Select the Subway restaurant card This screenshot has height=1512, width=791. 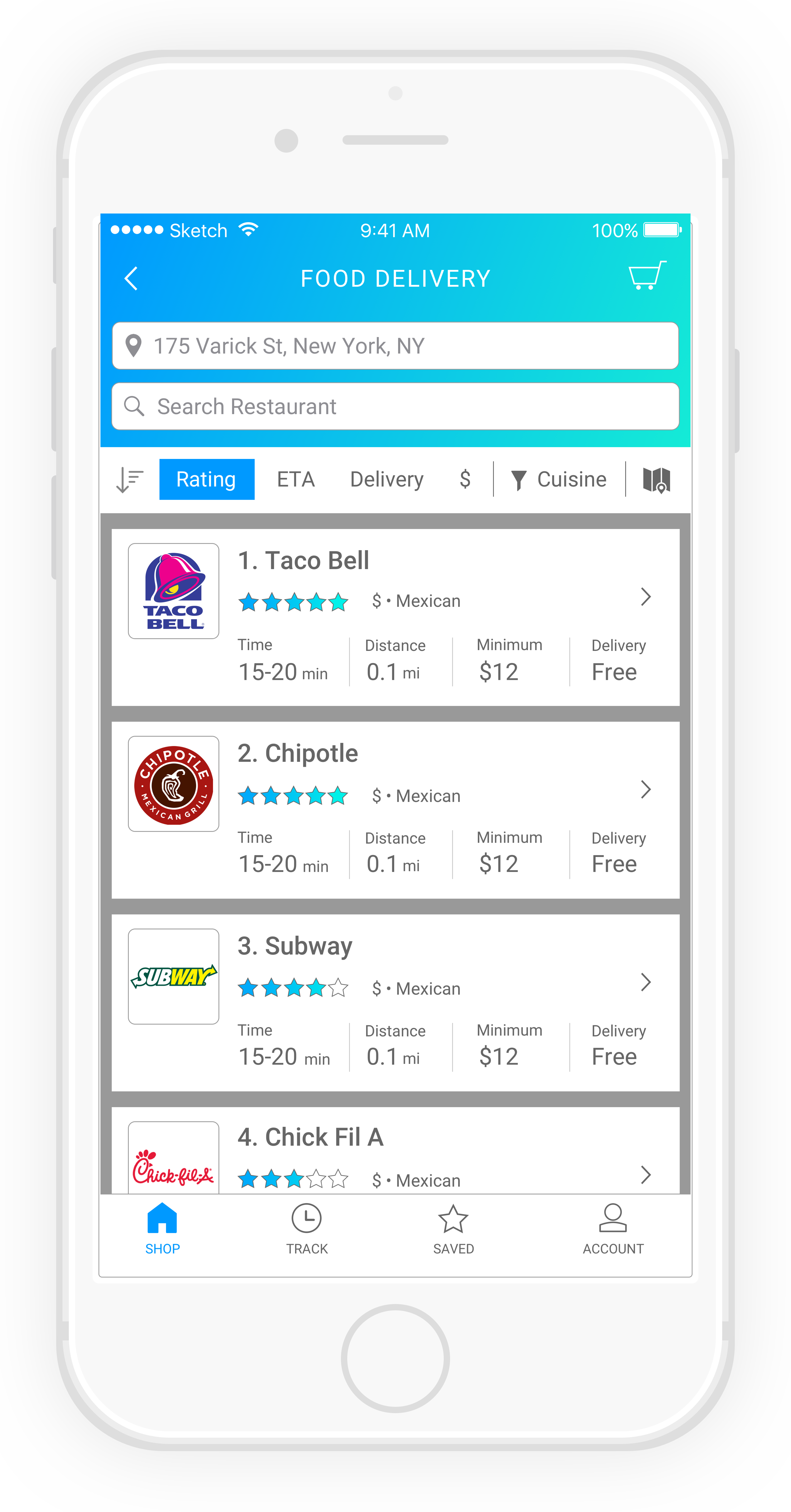click(395, 1002)
